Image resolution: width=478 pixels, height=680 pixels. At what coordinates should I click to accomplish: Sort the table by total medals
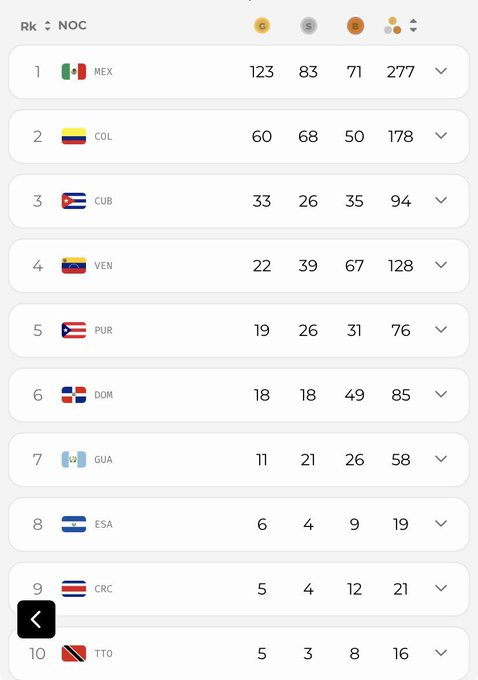413,26
